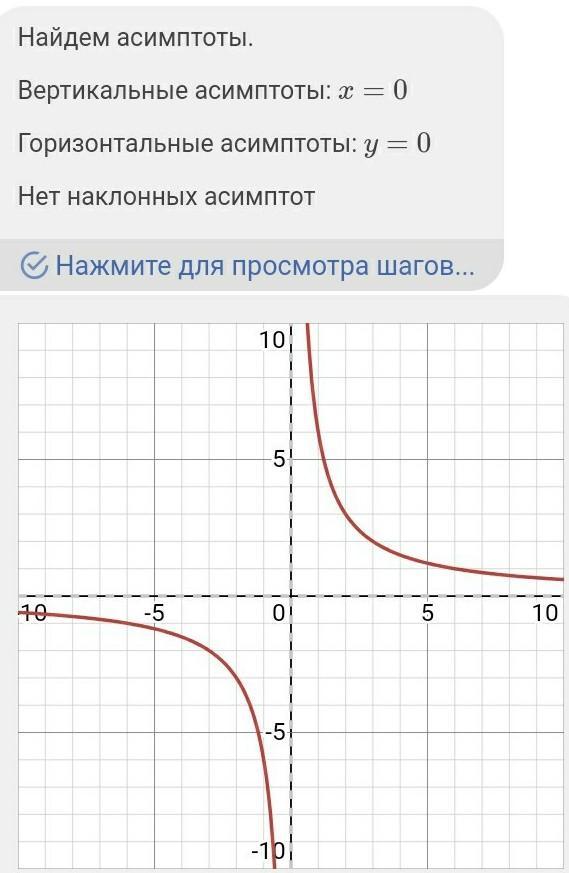
Task: Open the asymptote graph of the function
Action: (x=291, y=596)
